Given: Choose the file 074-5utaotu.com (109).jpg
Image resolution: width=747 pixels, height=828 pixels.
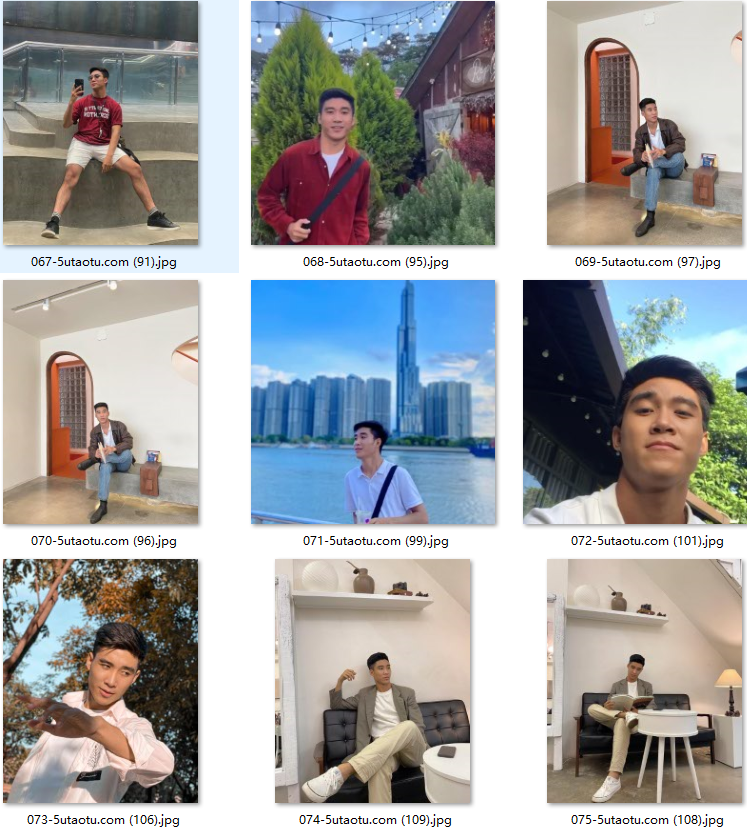Looking at the screenshot, I should (372, 681).
